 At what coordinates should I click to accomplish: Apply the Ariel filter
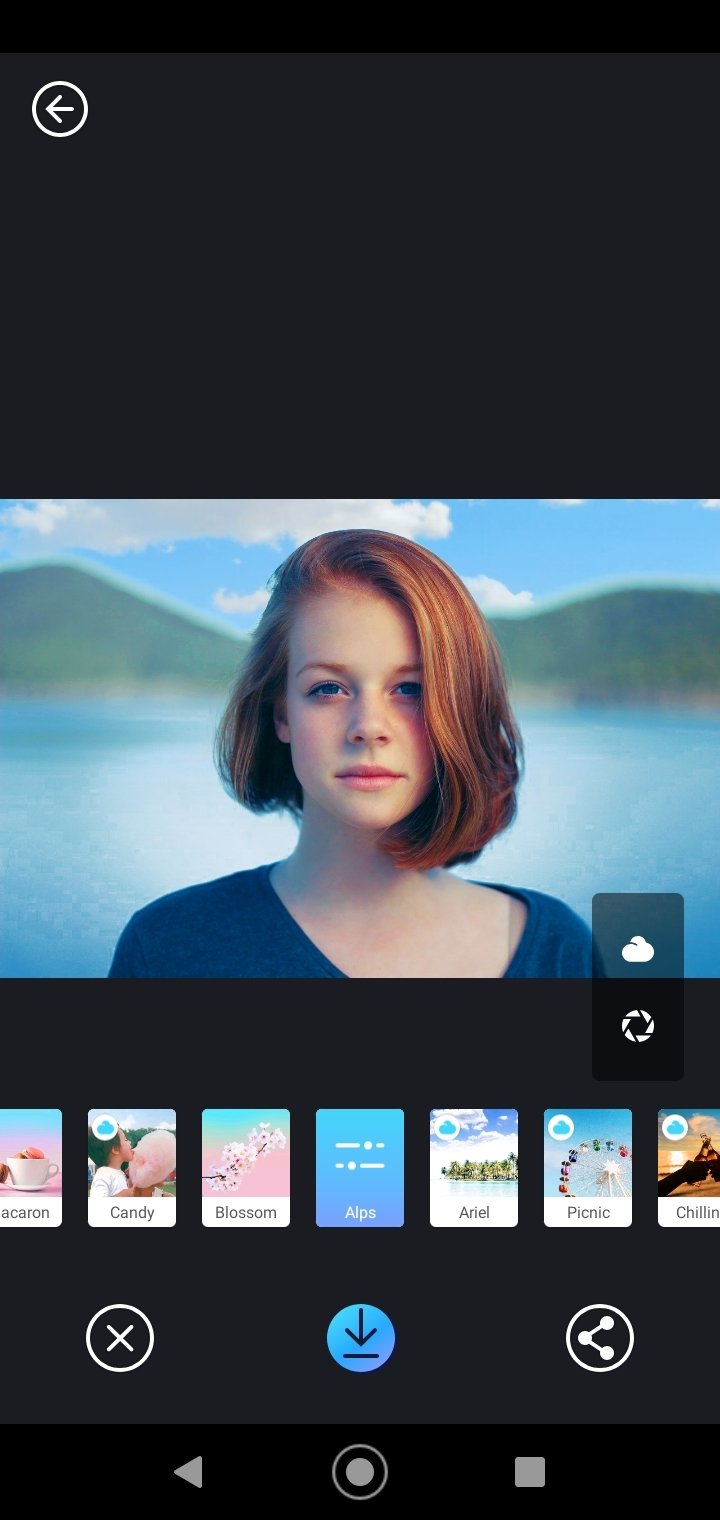tap(474, 1167)
